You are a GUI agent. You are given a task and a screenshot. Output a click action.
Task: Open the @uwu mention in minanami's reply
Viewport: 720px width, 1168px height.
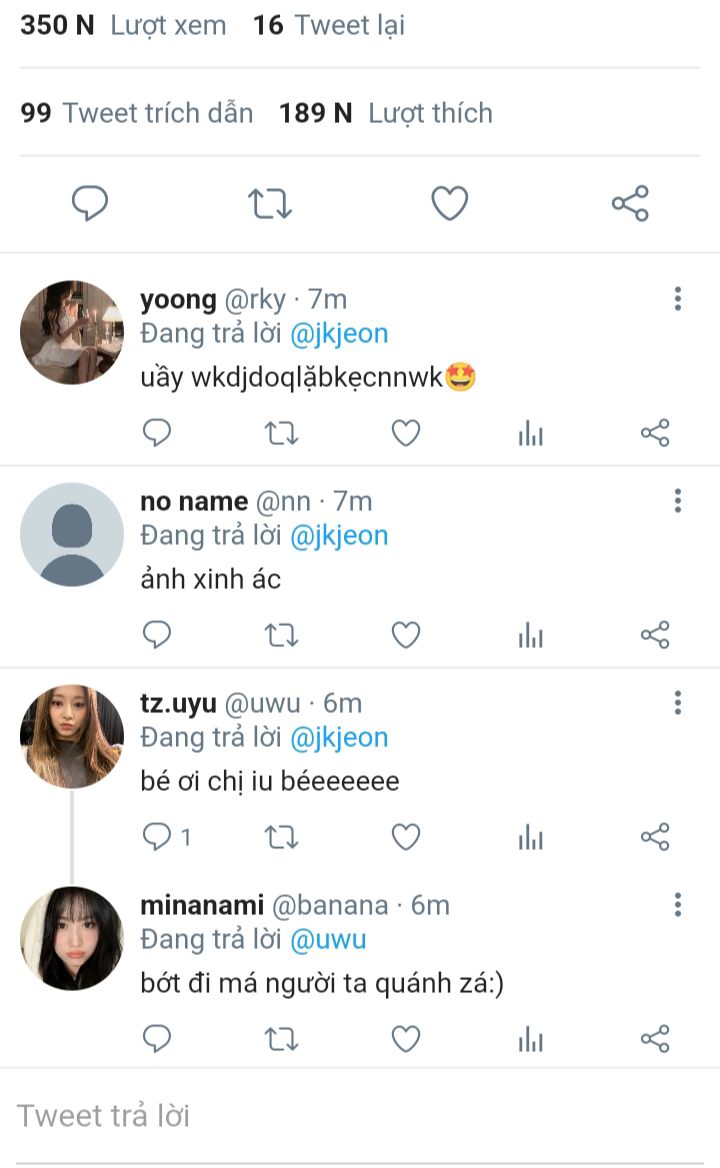tap(328, 939)
